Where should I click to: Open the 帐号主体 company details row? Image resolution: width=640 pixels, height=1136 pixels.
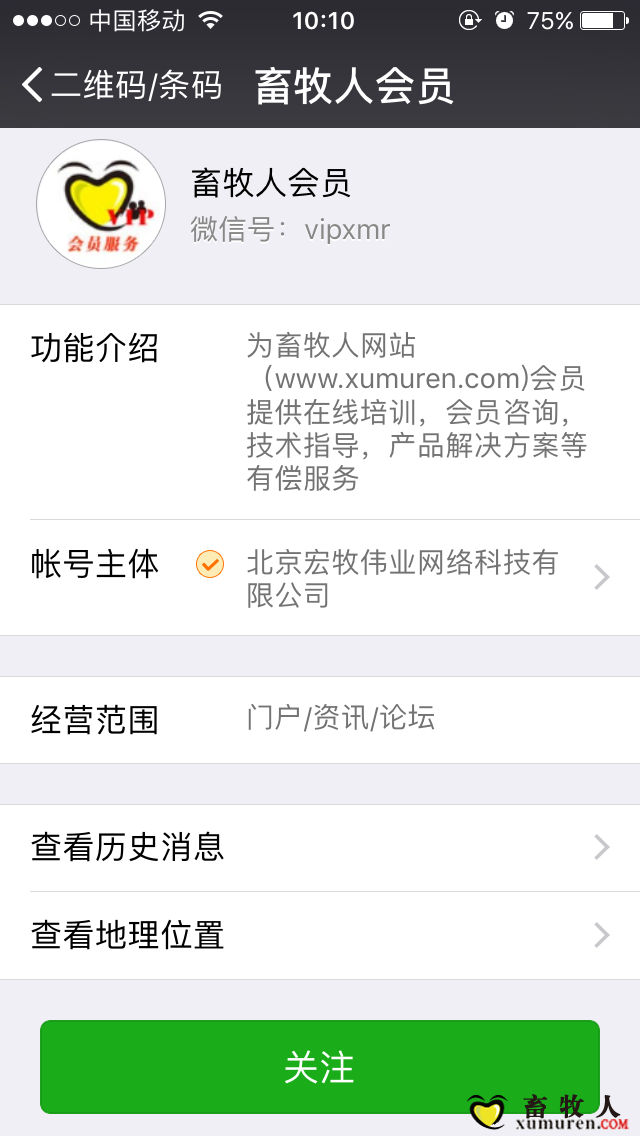320,577
